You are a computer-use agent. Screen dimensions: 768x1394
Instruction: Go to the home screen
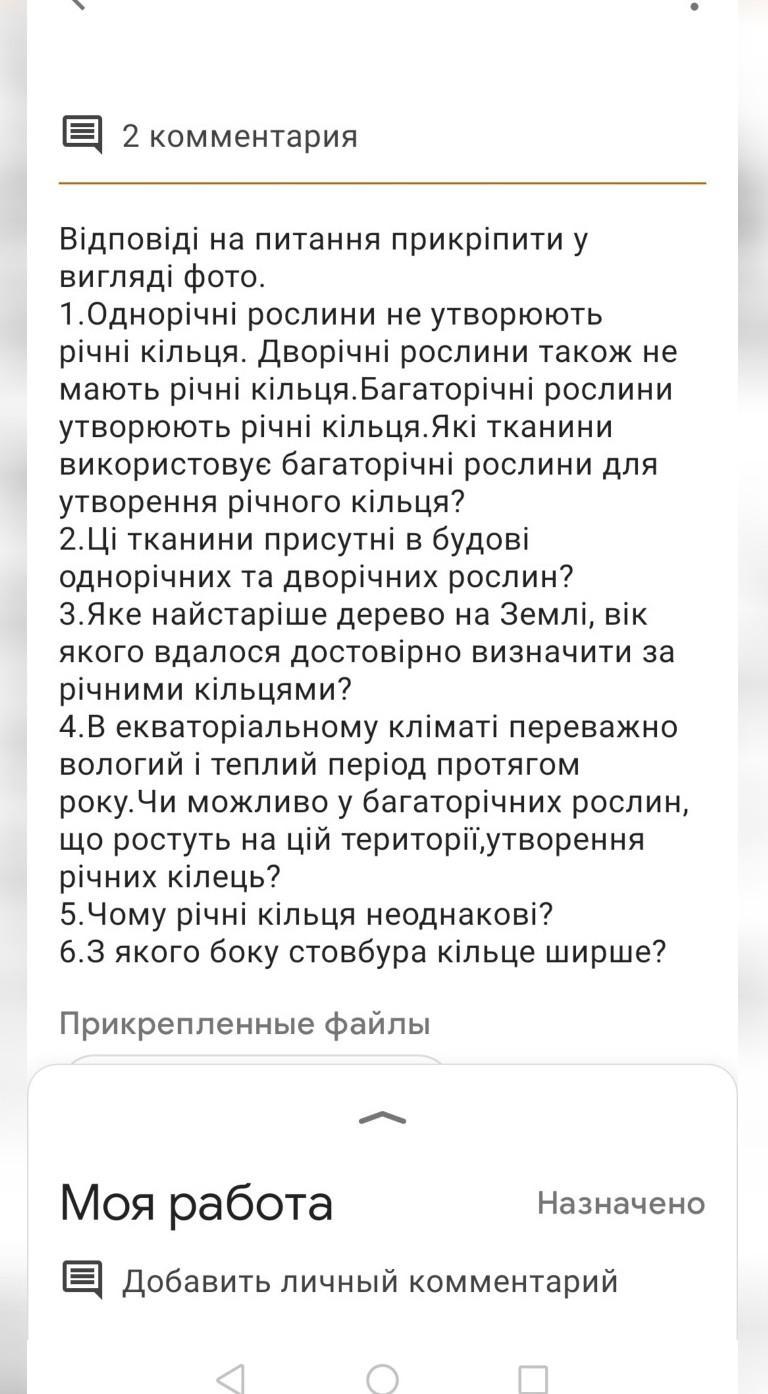(382, 1379)
